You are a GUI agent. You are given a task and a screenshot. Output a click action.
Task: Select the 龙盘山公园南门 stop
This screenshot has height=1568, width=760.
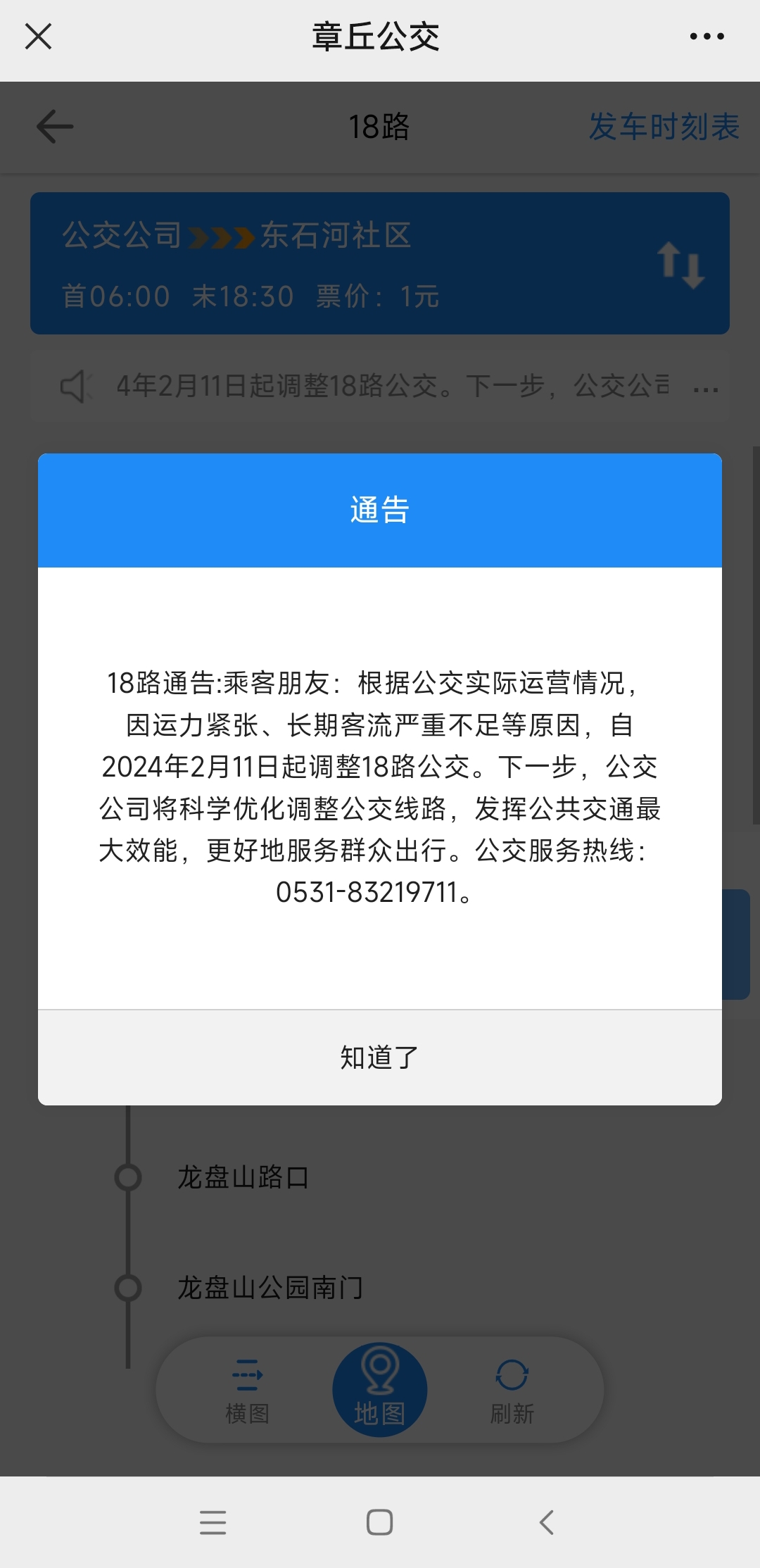[270, 1288]
